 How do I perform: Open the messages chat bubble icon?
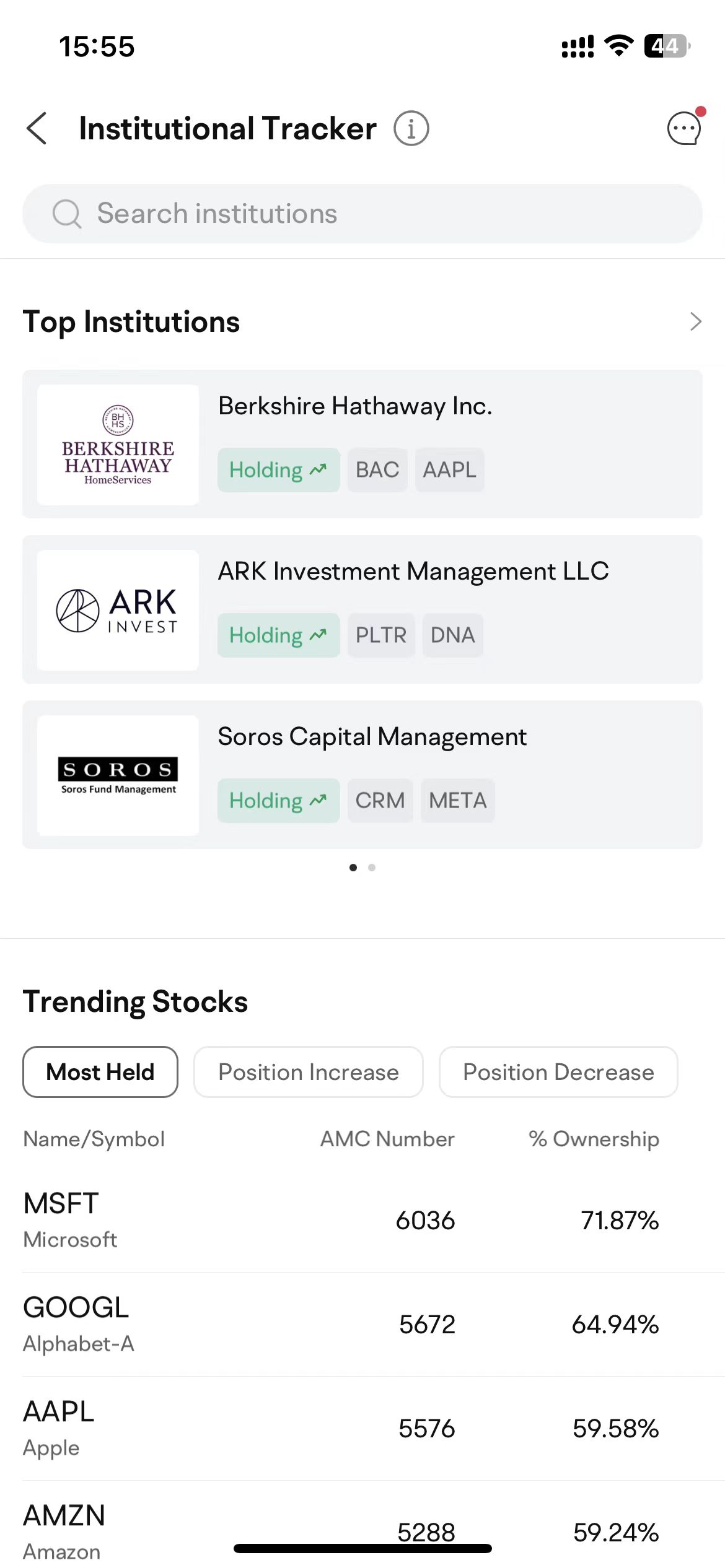pos(684,128)
